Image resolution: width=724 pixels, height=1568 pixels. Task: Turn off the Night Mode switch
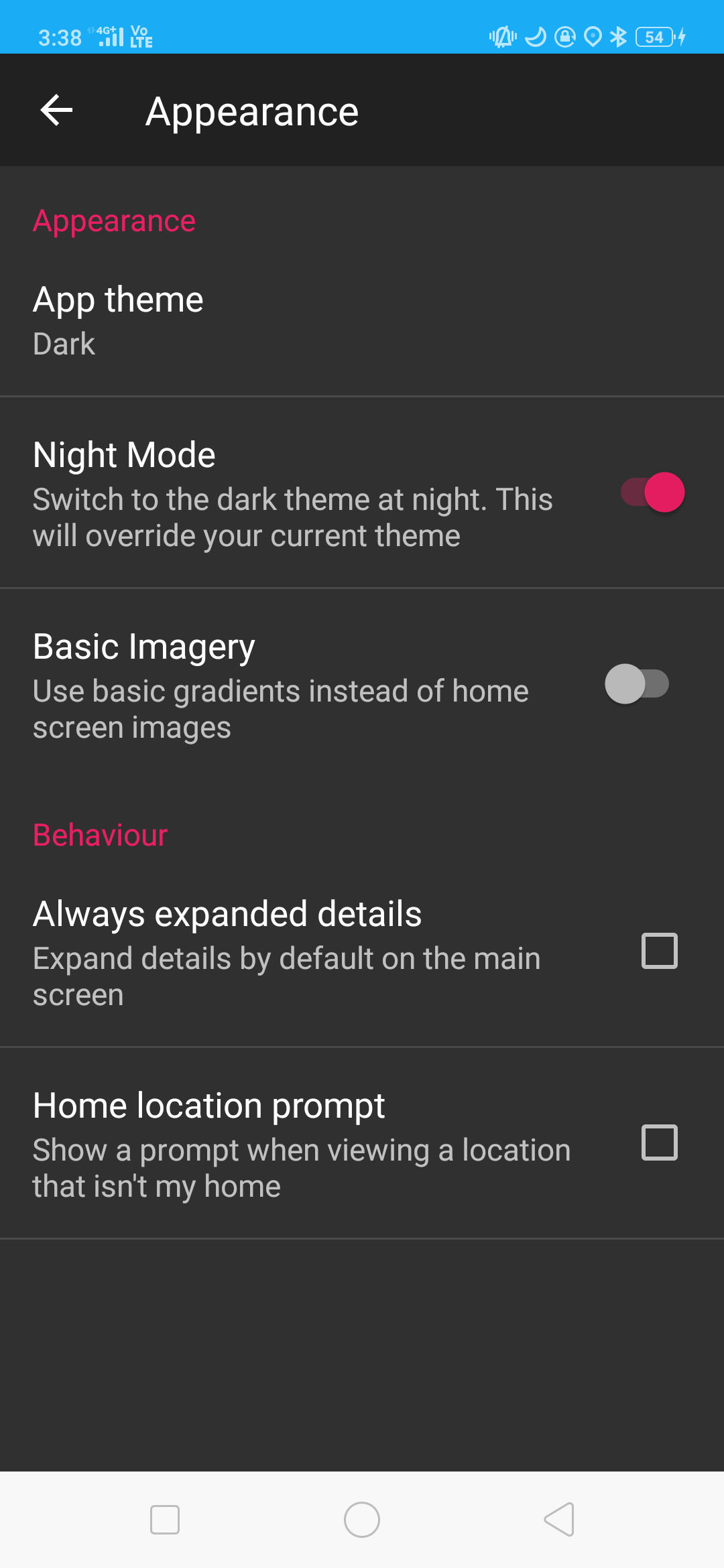pos(652,493)
